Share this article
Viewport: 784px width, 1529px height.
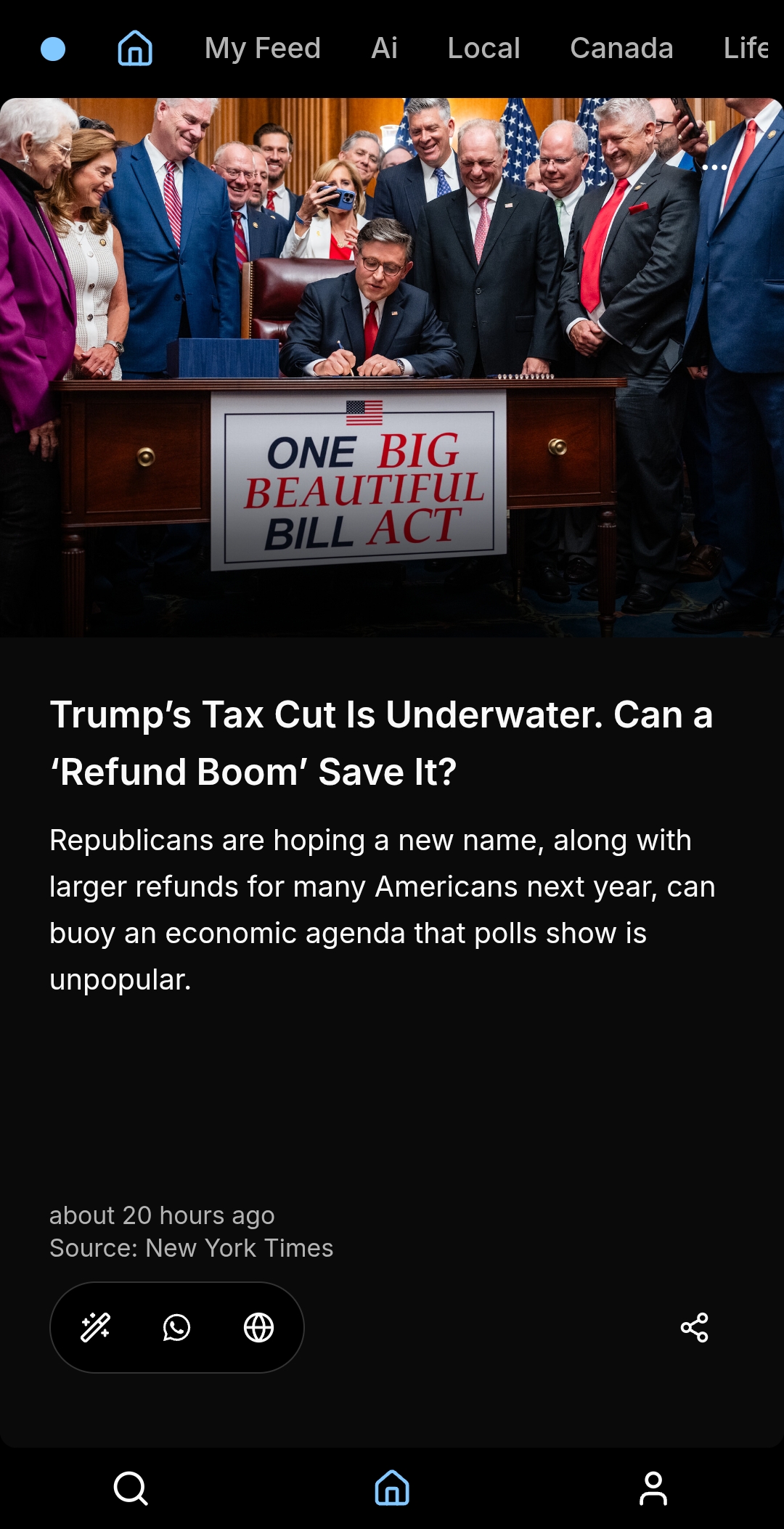[694, 1327]
